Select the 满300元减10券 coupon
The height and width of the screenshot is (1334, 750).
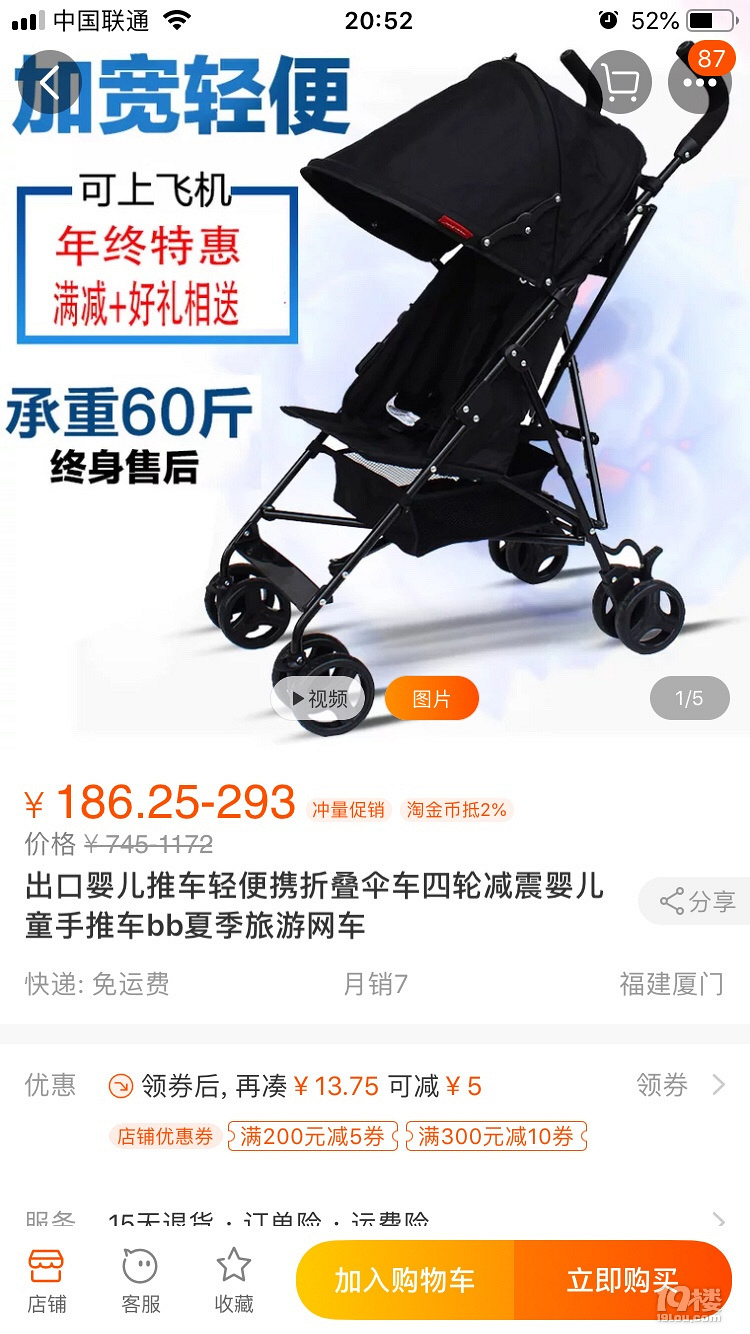(496, 1136)
